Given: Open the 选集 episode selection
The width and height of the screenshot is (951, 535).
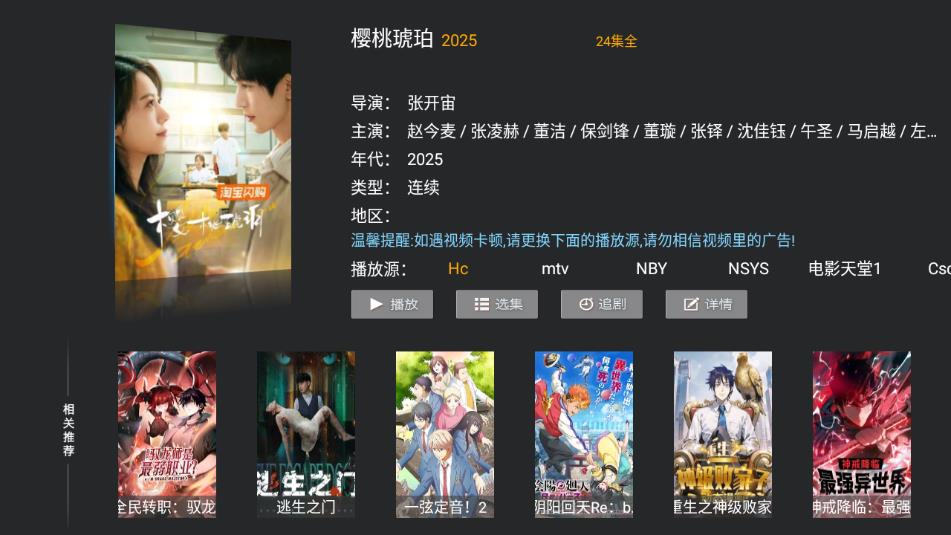Looking at the screenshot, I should coord(497,304).
